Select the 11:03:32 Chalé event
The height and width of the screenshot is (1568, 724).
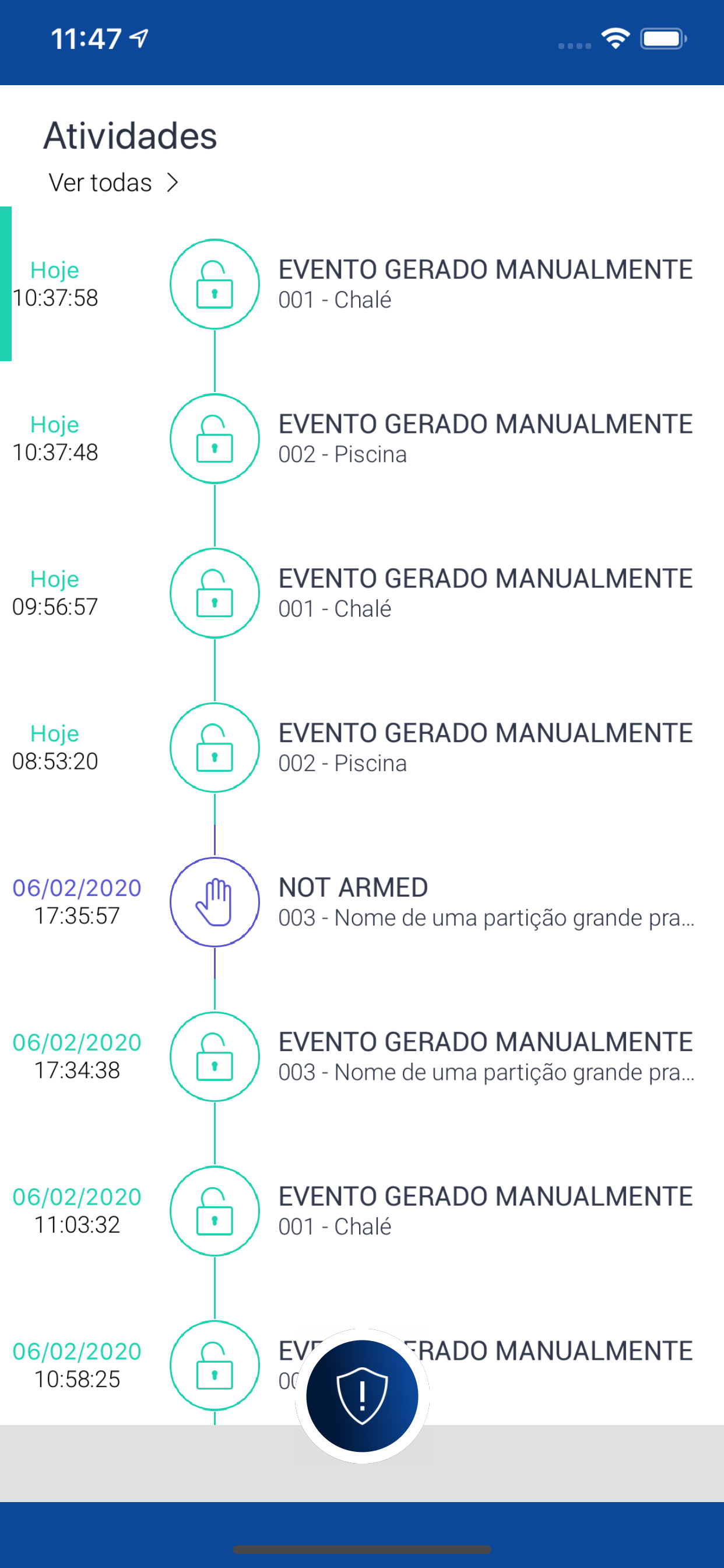[362, 1212]
